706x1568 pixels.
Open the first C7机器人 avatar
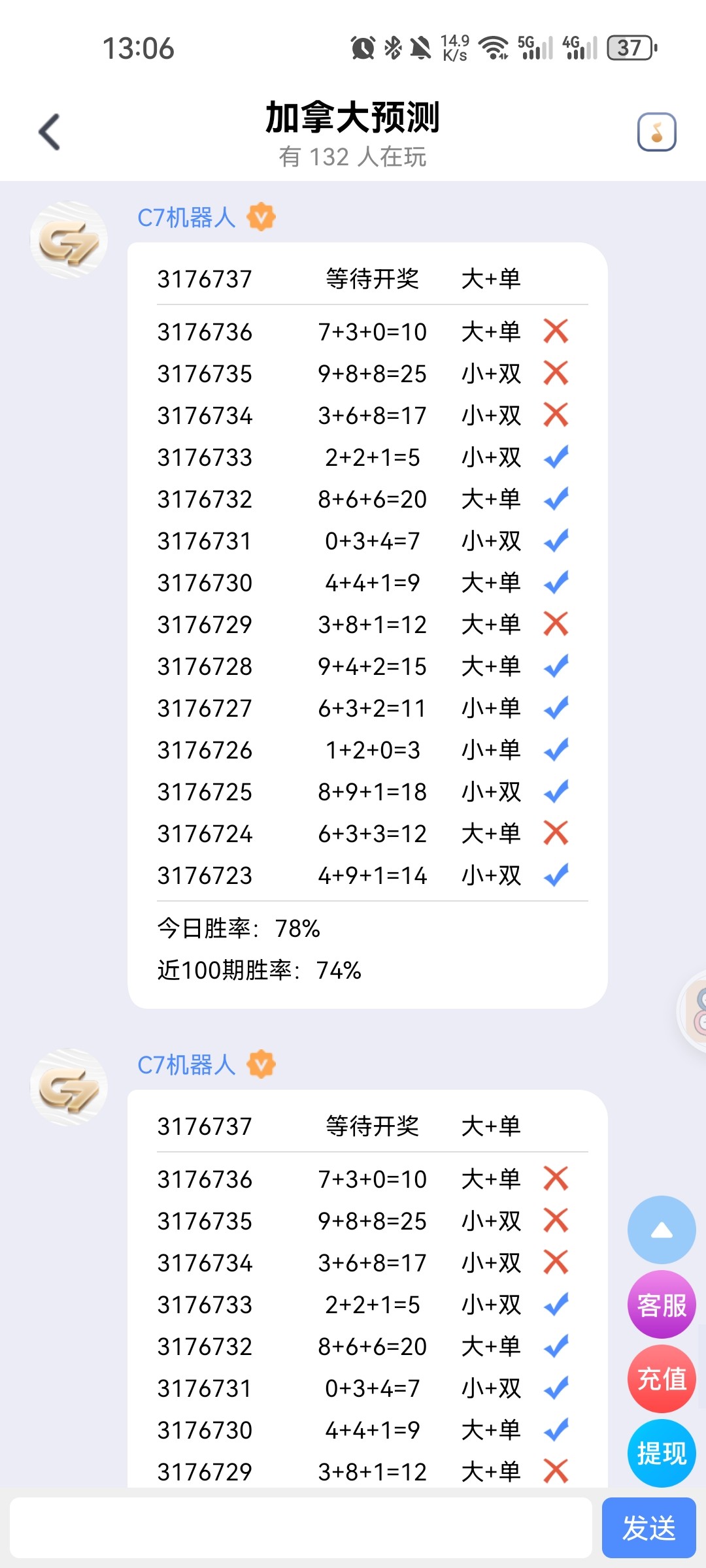click(69, 240)
